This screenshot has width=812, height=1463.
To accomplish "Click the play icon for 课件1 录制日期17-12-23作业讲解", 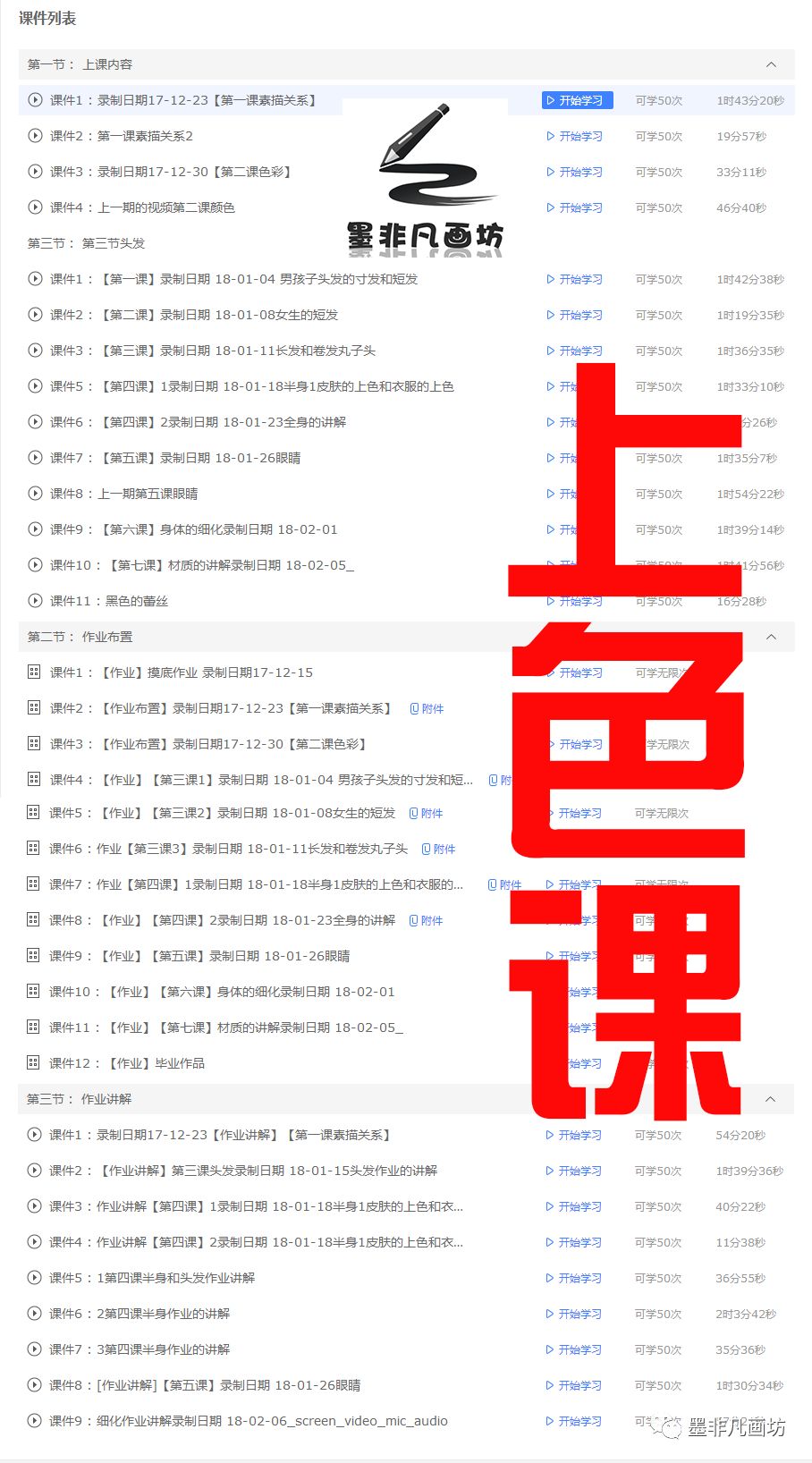I will pos(33,1135).
